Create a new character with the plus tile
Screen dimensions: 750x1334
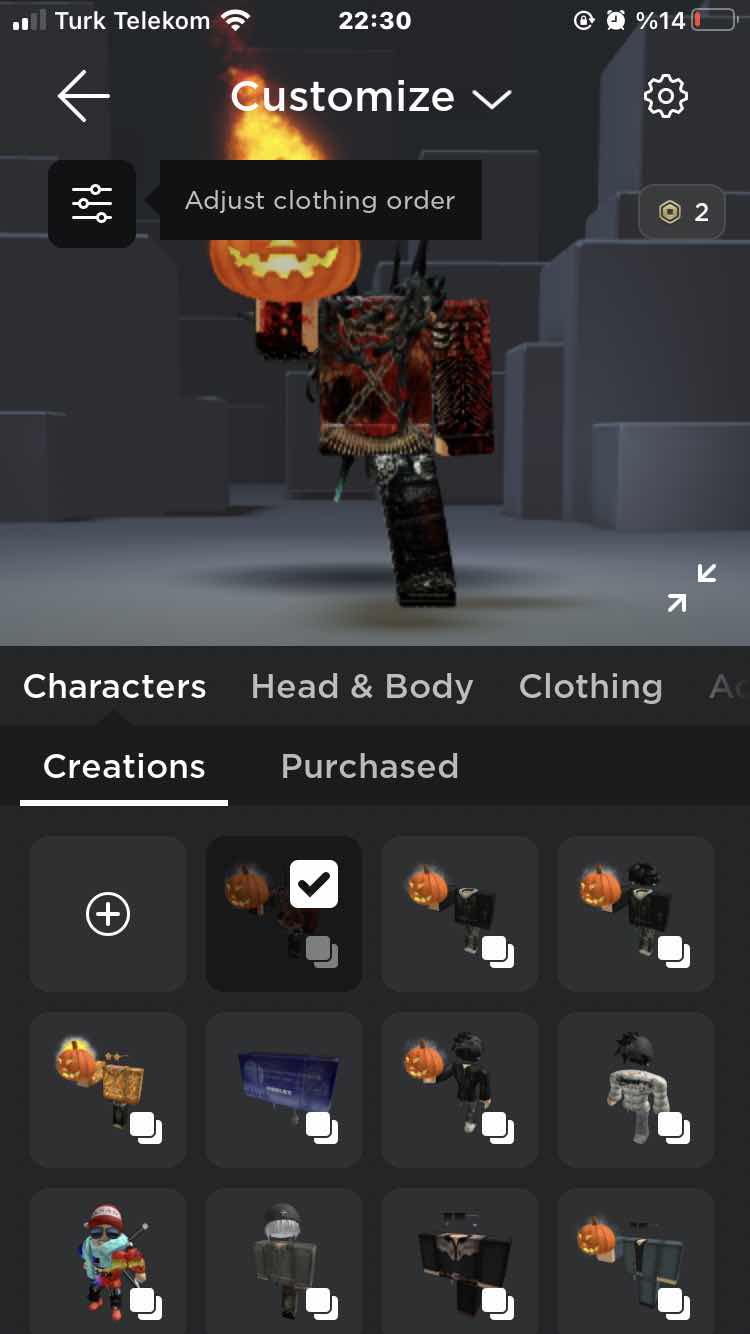(108, 914)
